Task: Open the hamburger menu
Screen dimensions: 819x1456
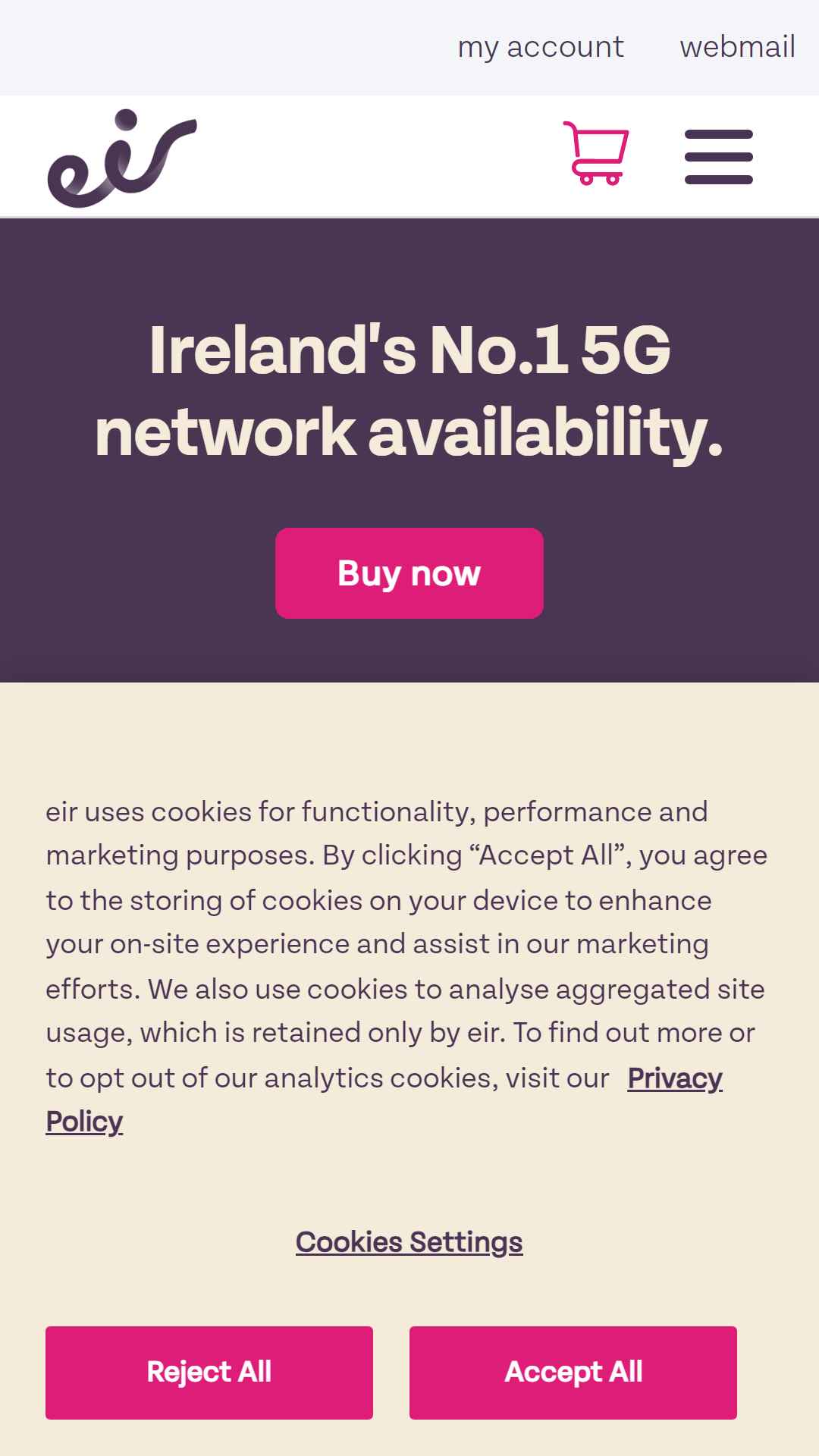Action: 719,157
